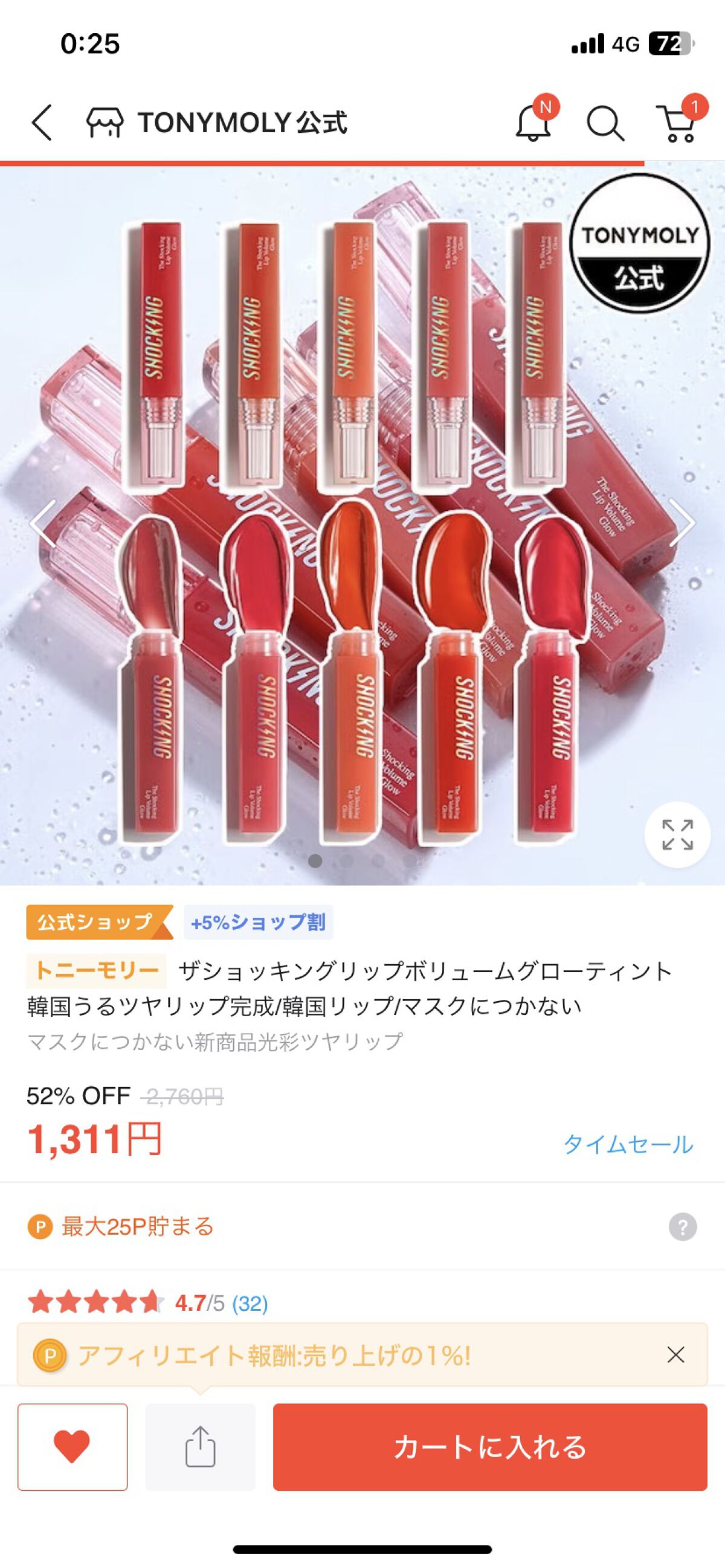Screen dimensions: 725x1568
Task: Expand product image to fullscreen
Action: click(x=677, y=834)
